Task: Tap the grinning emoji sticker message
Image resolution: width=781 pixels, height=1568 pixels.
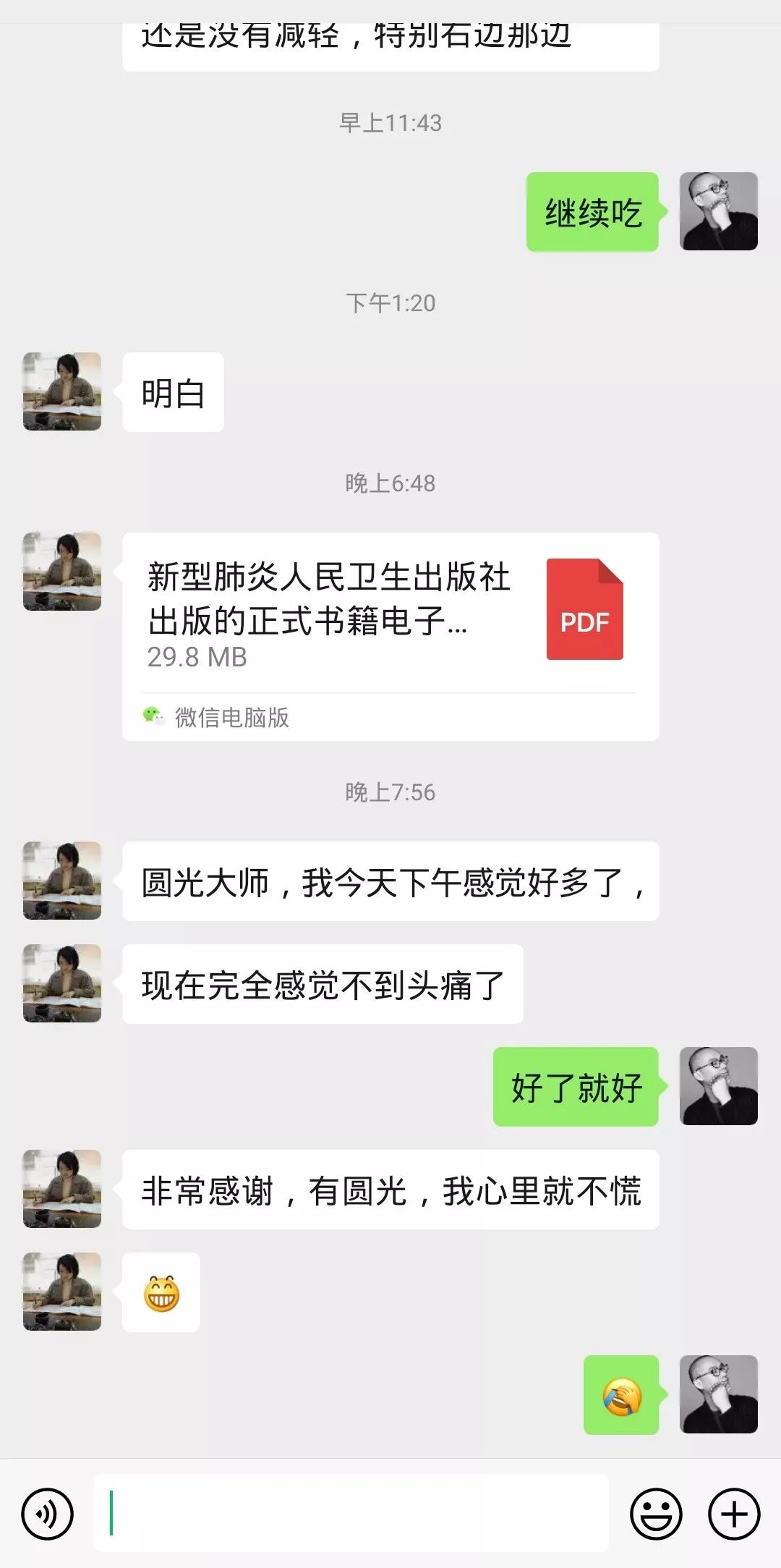Action: tap(163, 1292)
